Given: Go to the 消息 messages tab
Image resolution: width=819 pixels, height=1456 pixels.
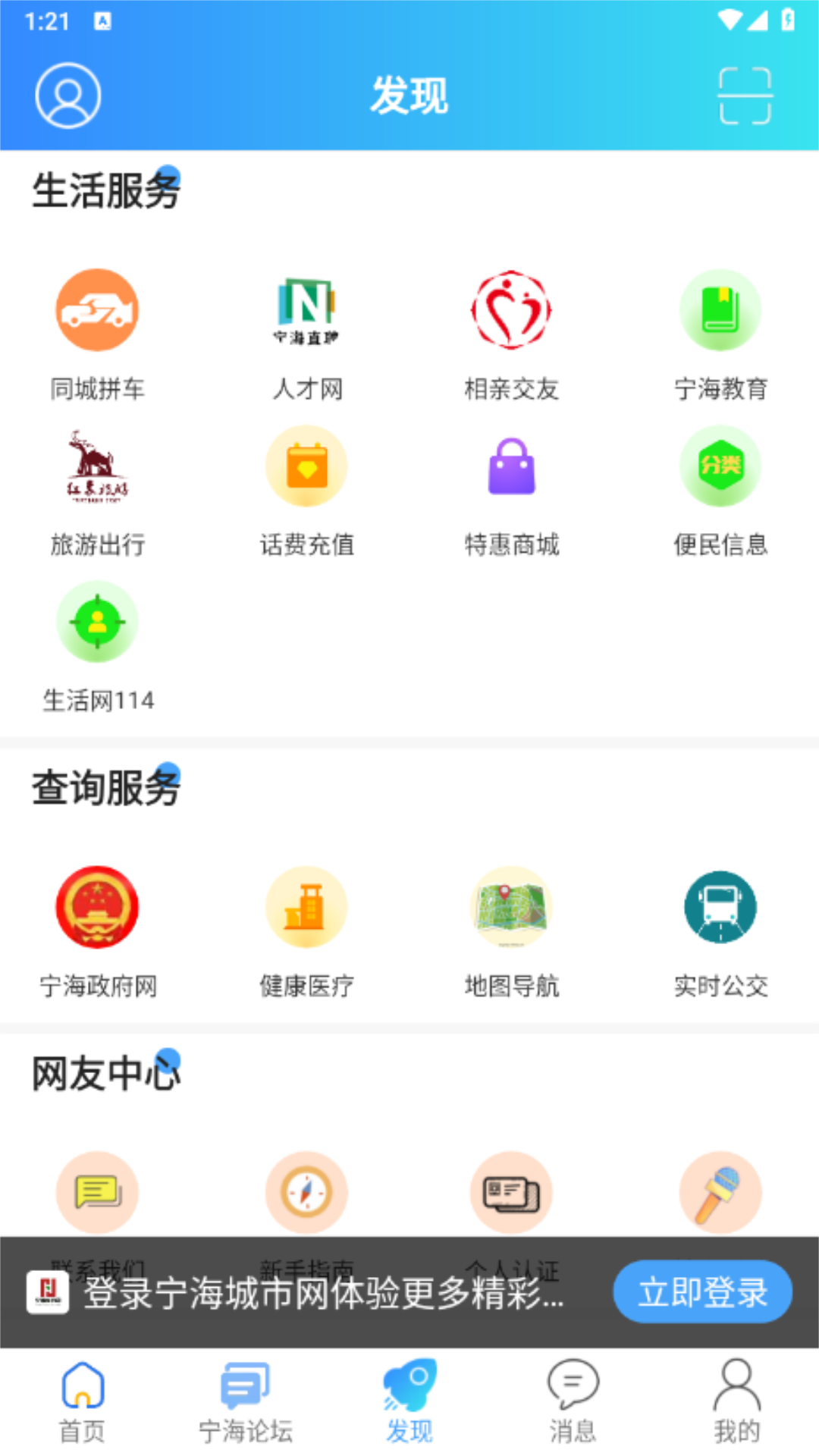Looking at the screenshot, I should pos(573,1401).
